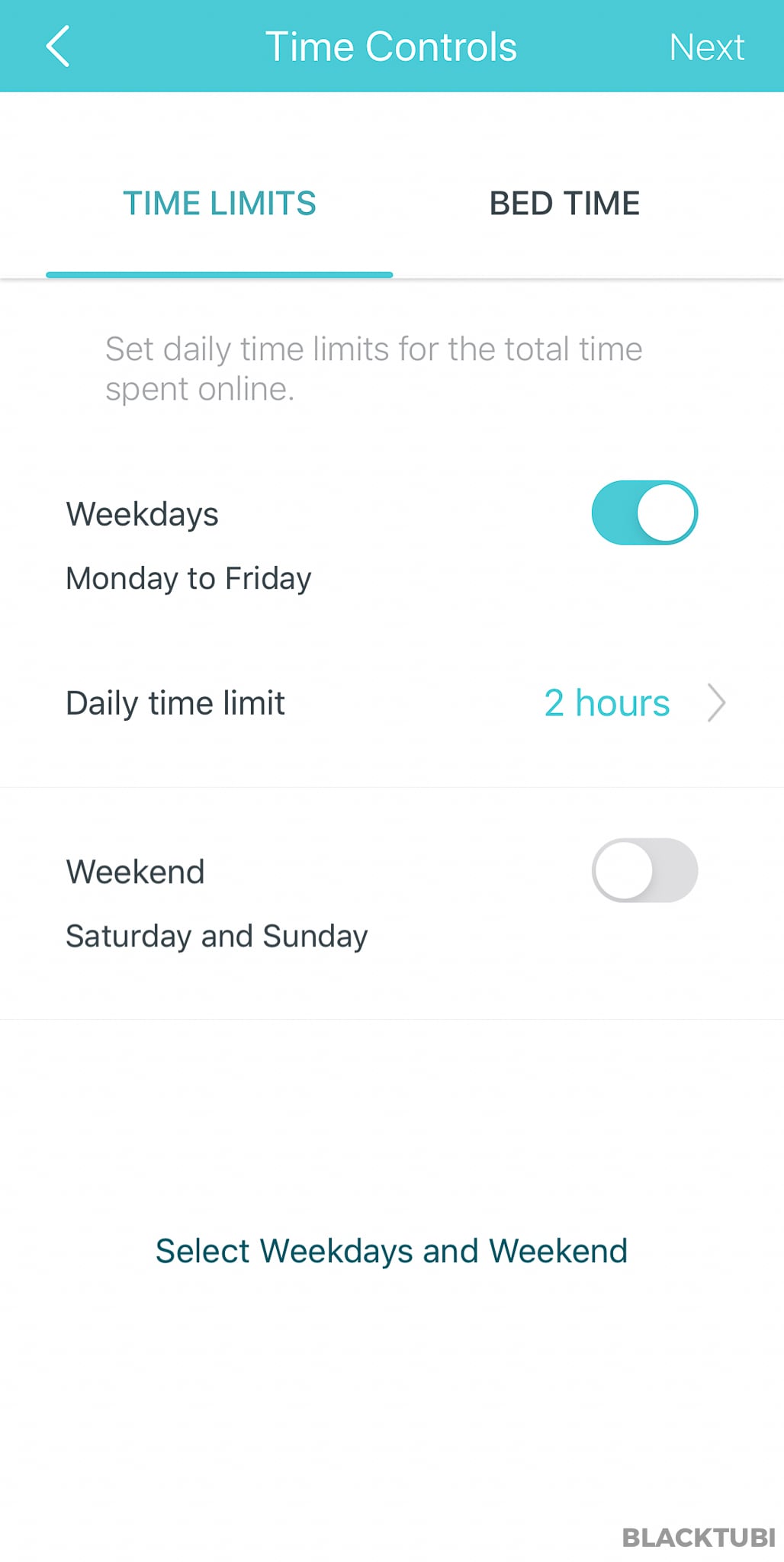This screenshot has width=784, height=1562.
Task: Disable the Weekdays time limit switch
Action: 644,513
